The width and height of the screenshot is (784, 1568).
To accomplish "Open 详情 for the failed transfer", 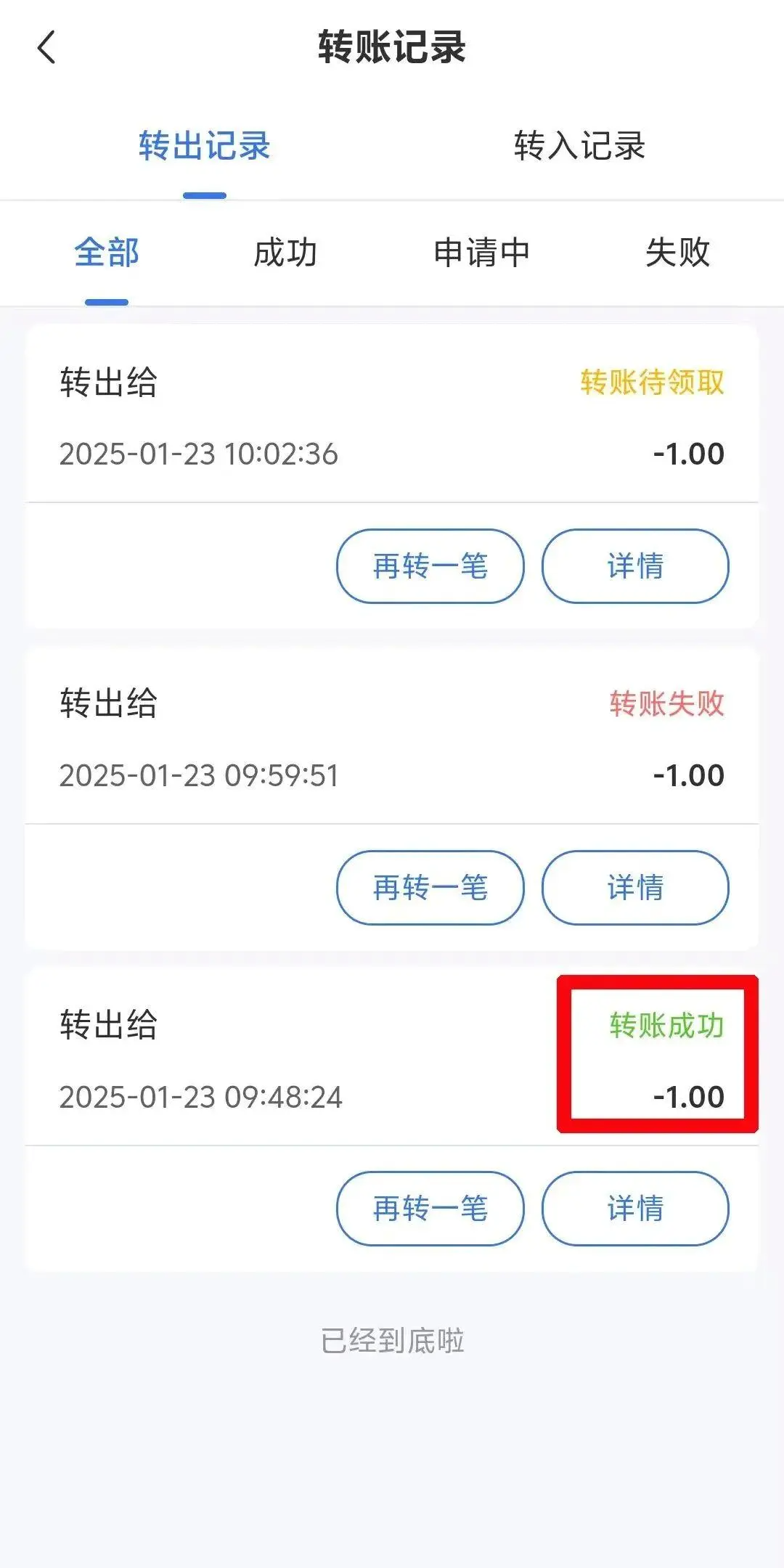I will [x=635, y=888].
